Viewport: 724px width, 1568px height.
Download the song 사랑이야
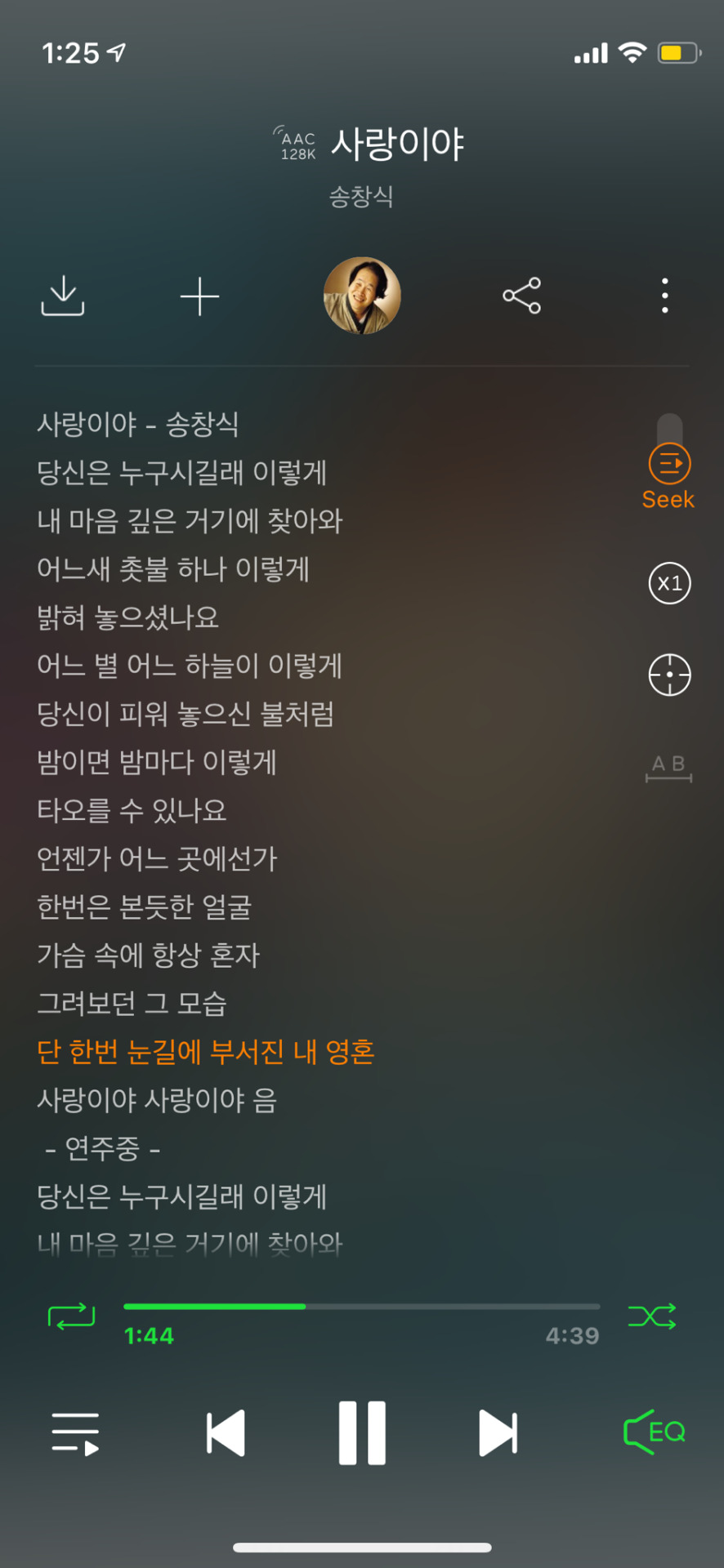(x=63, y=296)
